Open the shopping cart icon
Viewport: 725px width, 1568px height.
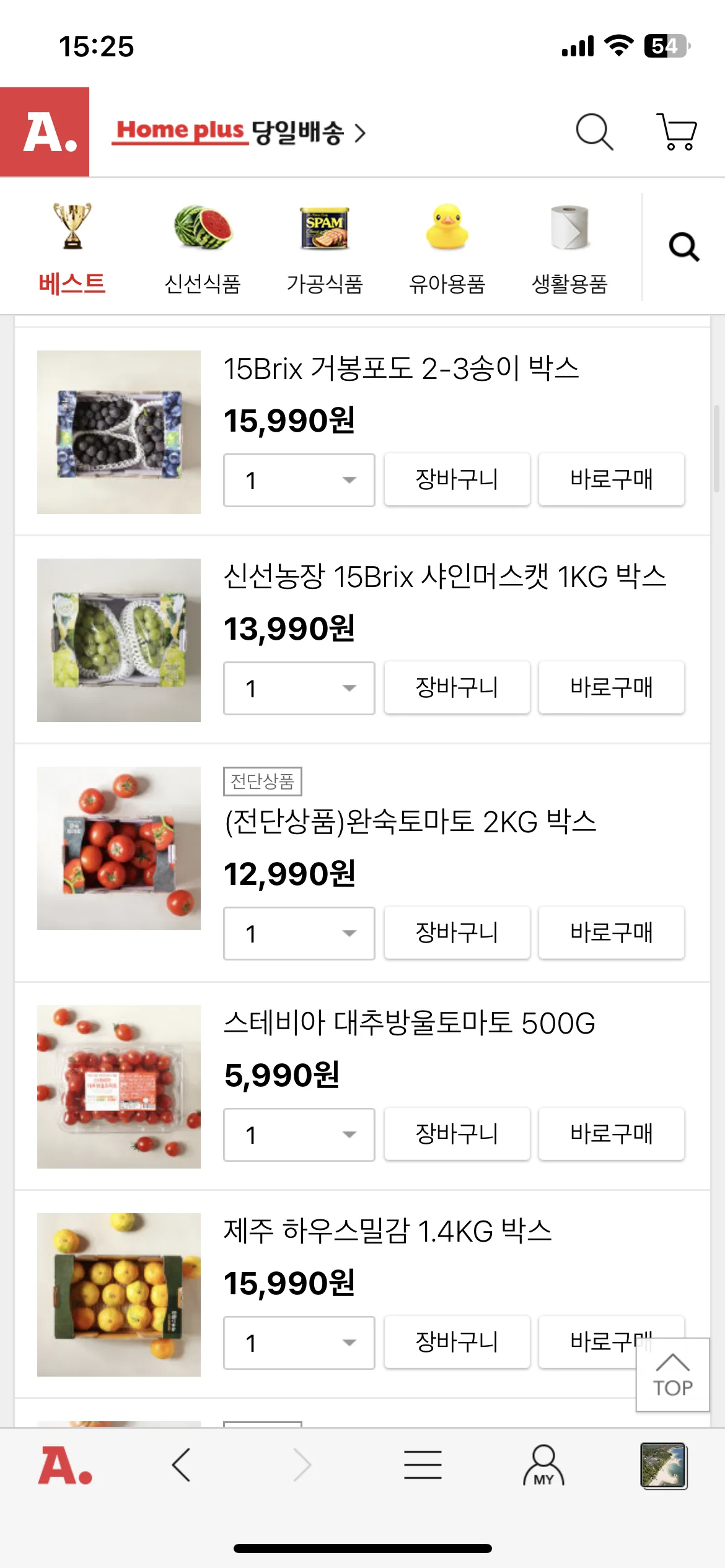pyautogui.click(x=677, y=131)
